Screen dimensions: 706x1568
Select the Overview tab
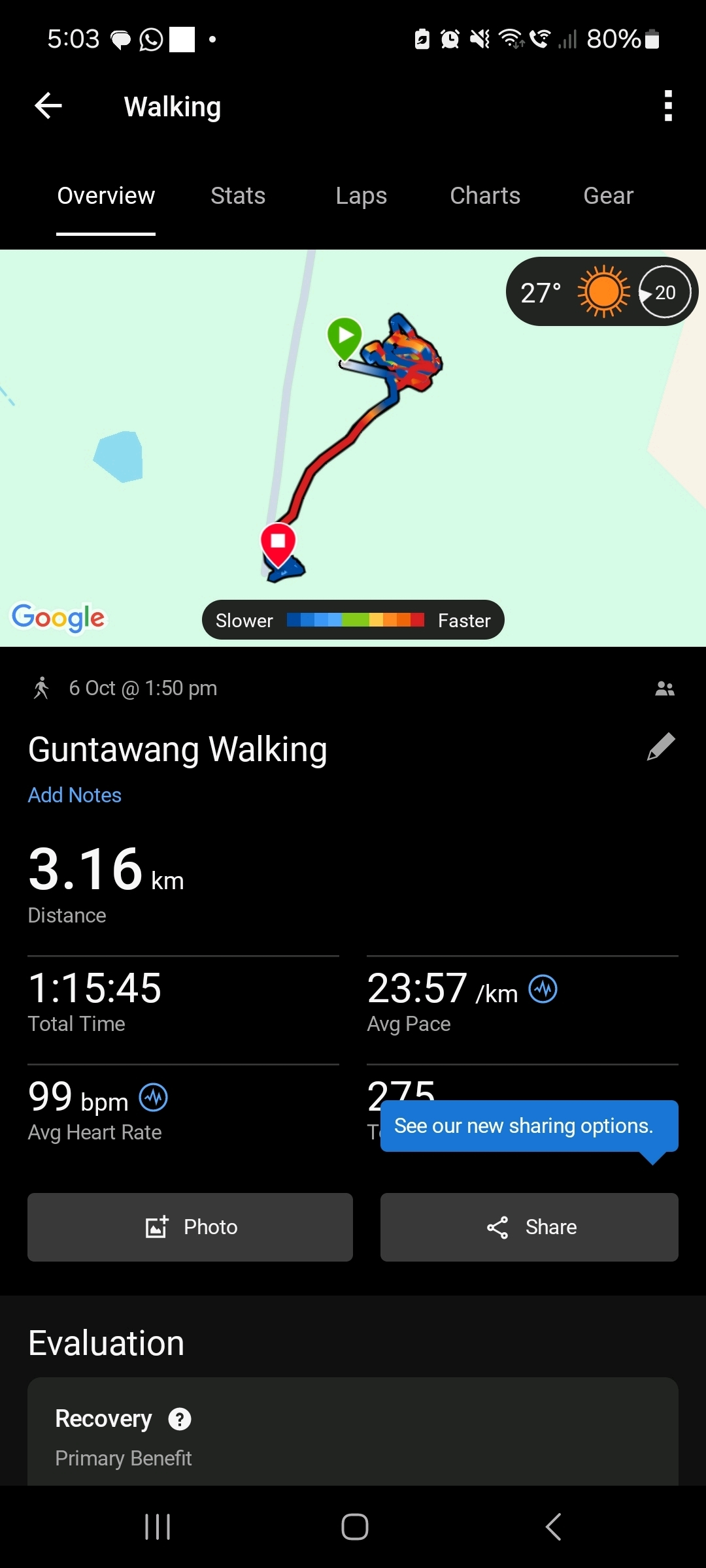point(106,196)
